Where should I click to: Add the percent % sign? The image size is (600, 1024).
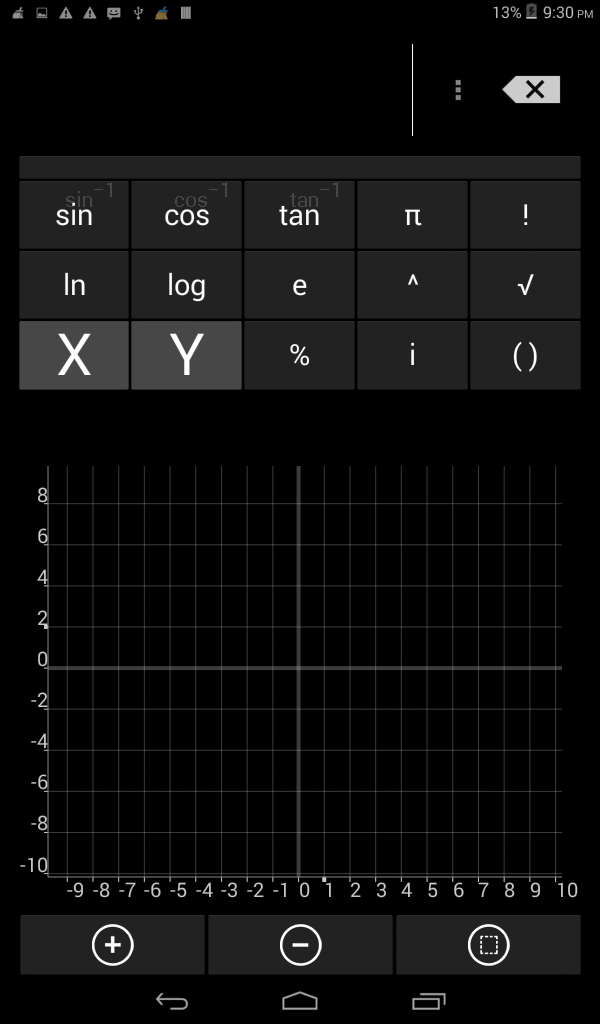coord(300,355)
